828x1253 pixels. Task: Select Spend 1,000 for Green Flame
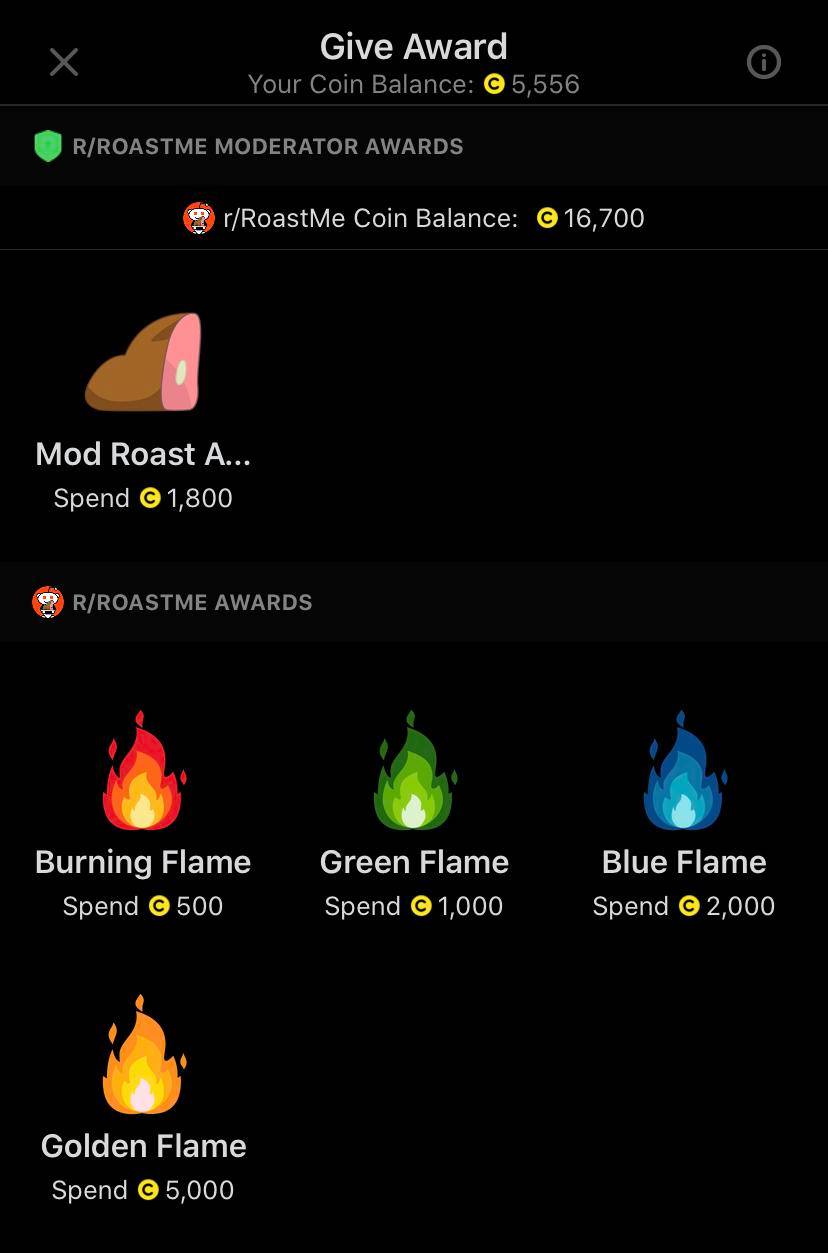click(x=413, y=906)
